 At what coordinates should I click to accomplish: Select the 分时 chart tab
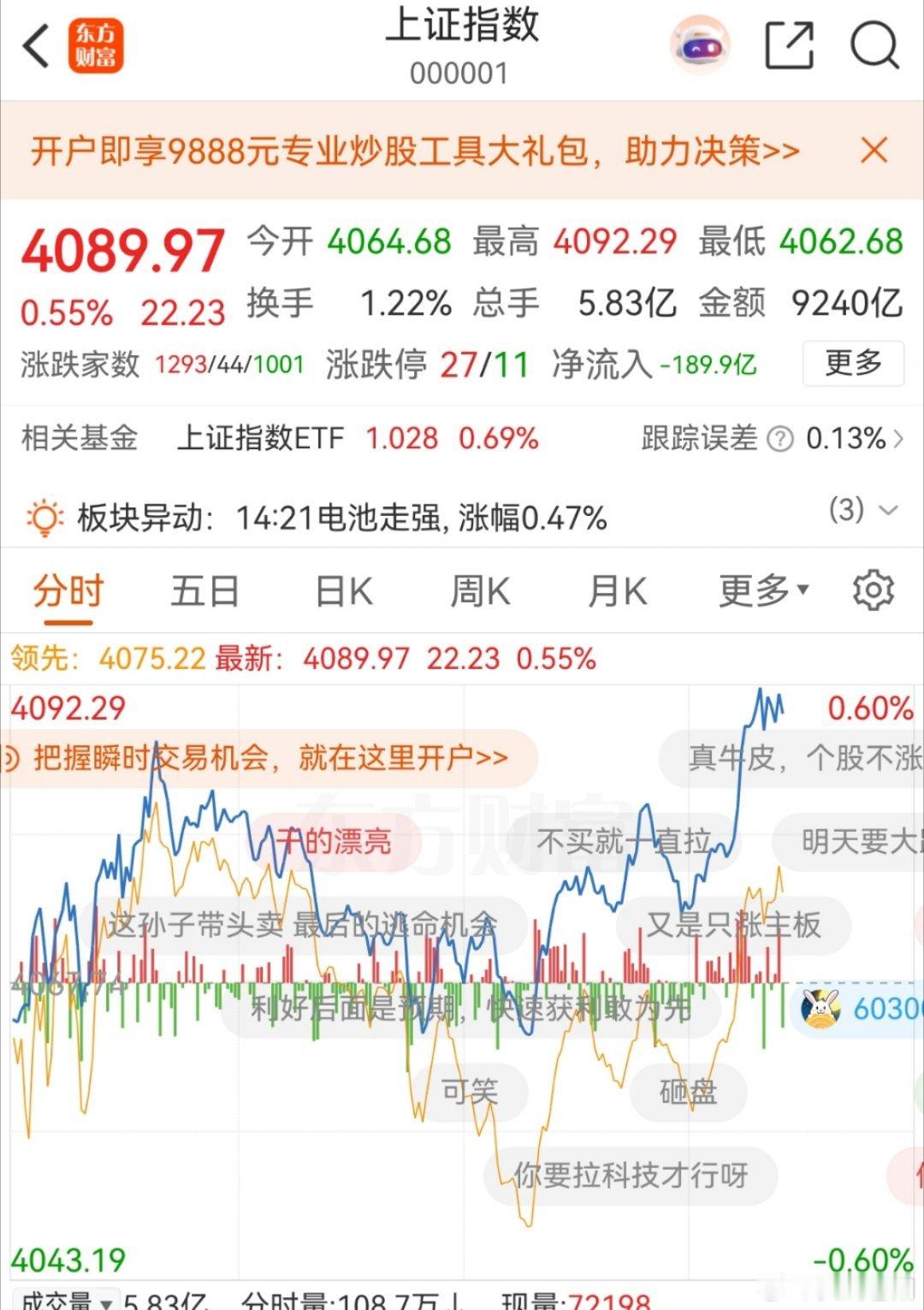[66, 590]
